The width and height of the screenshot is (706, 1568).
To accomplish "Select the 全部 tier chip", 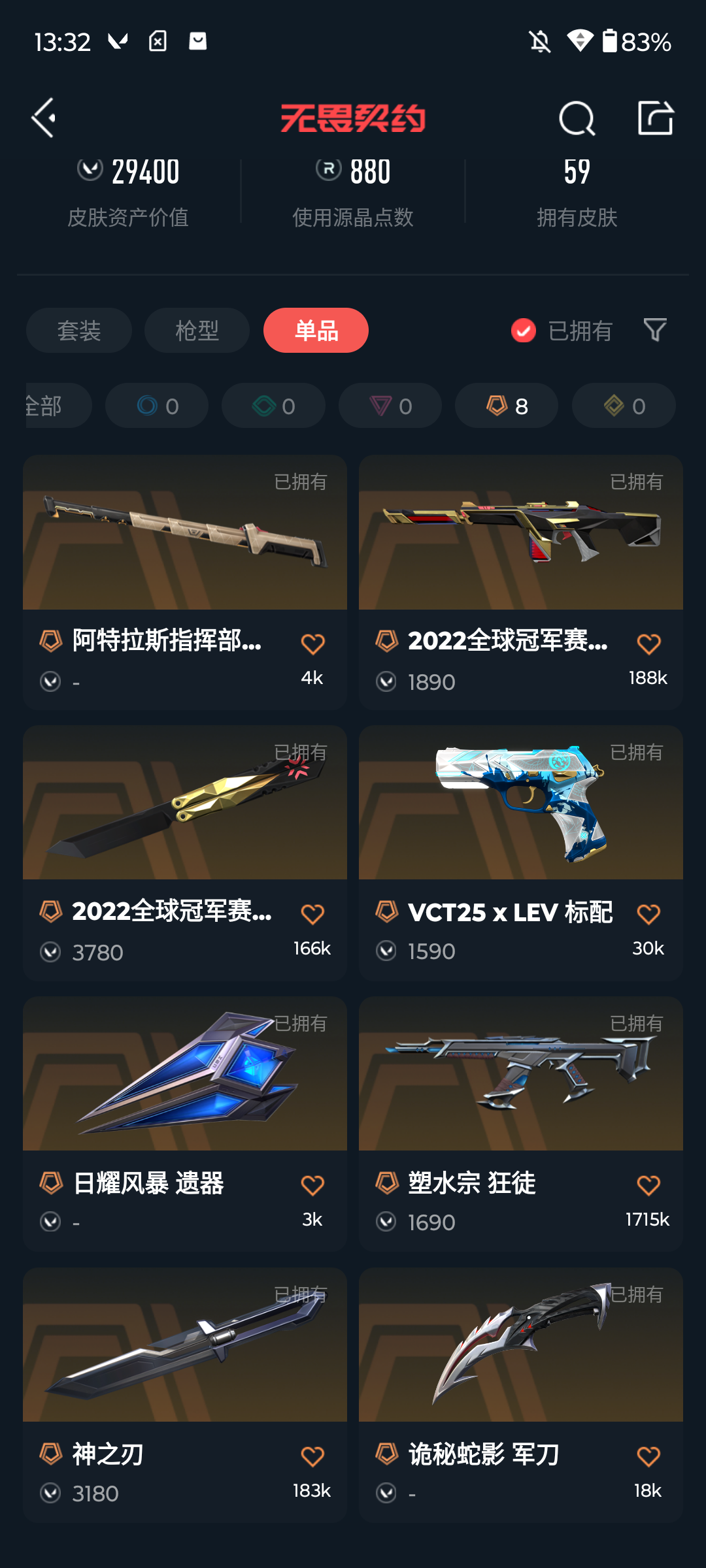I will coord(58,406).
